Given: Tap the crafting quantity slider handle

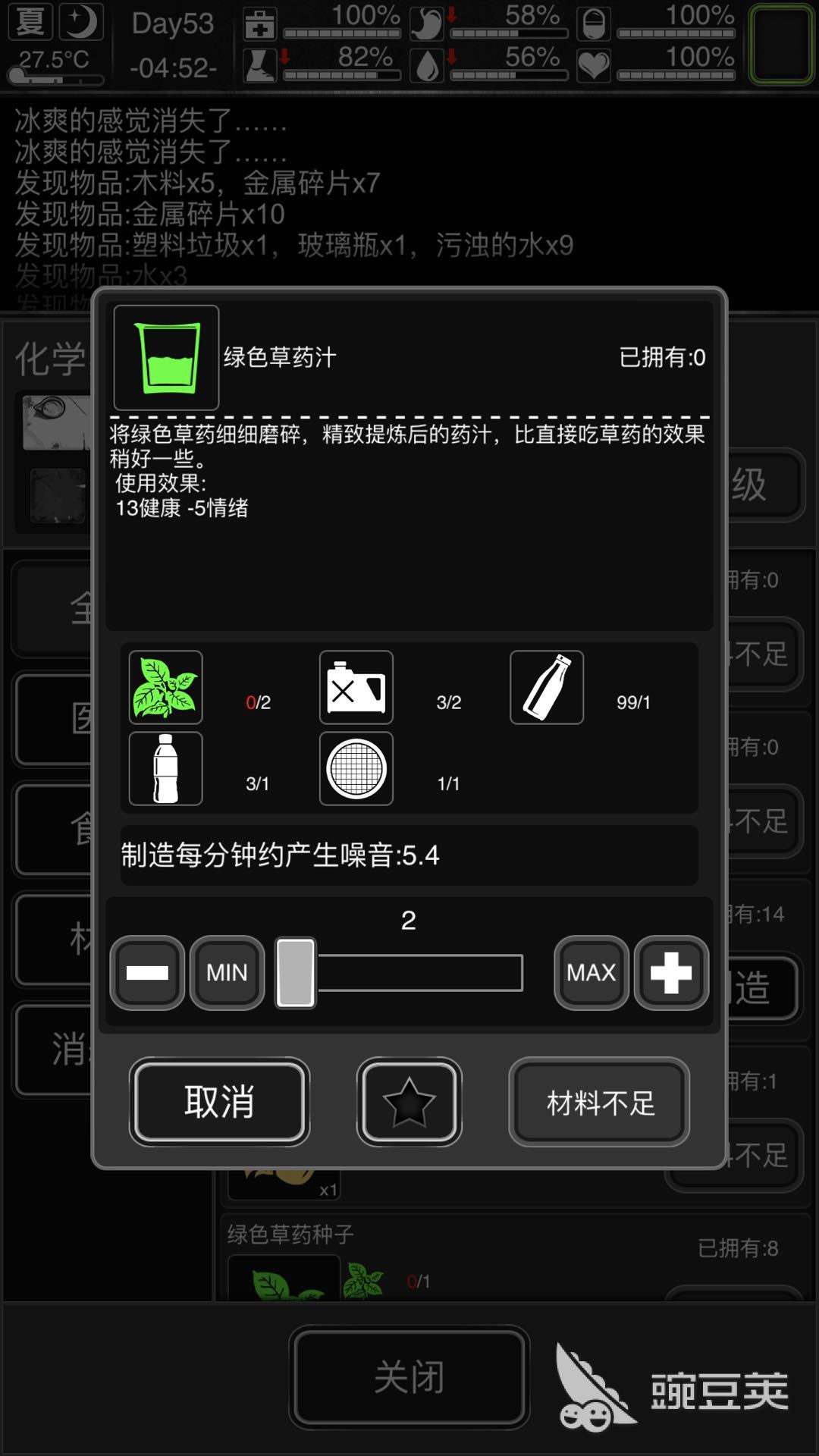Looking at the screenshot, I should 295,972.
